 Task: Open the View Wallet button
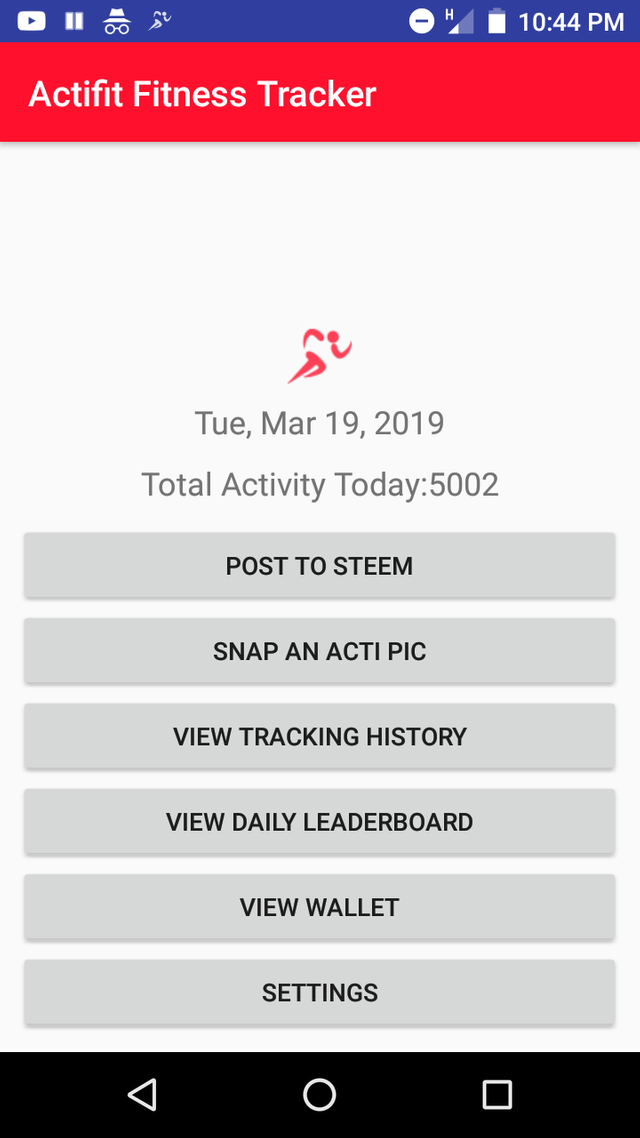319,906
